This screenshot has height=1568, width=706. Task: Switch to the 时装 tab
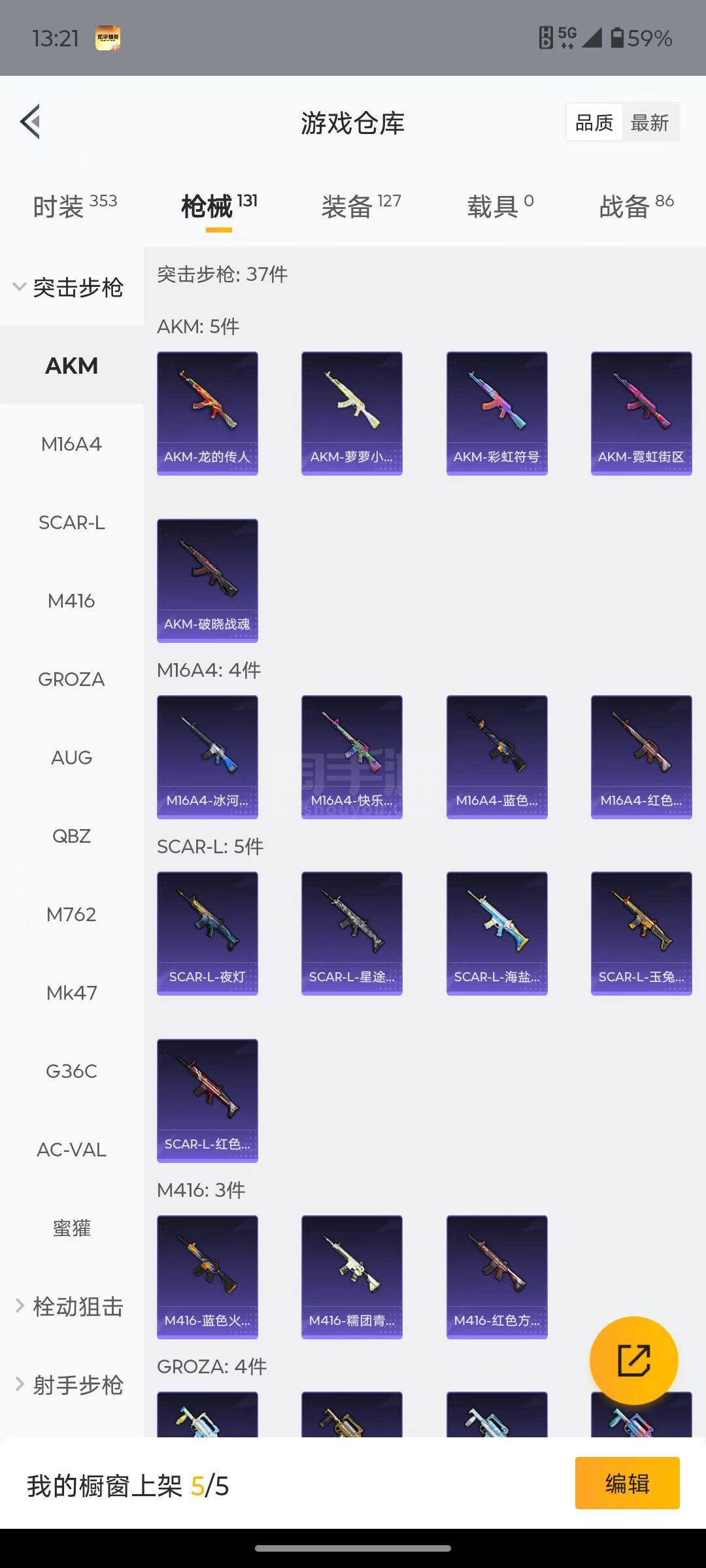point(75,206)
